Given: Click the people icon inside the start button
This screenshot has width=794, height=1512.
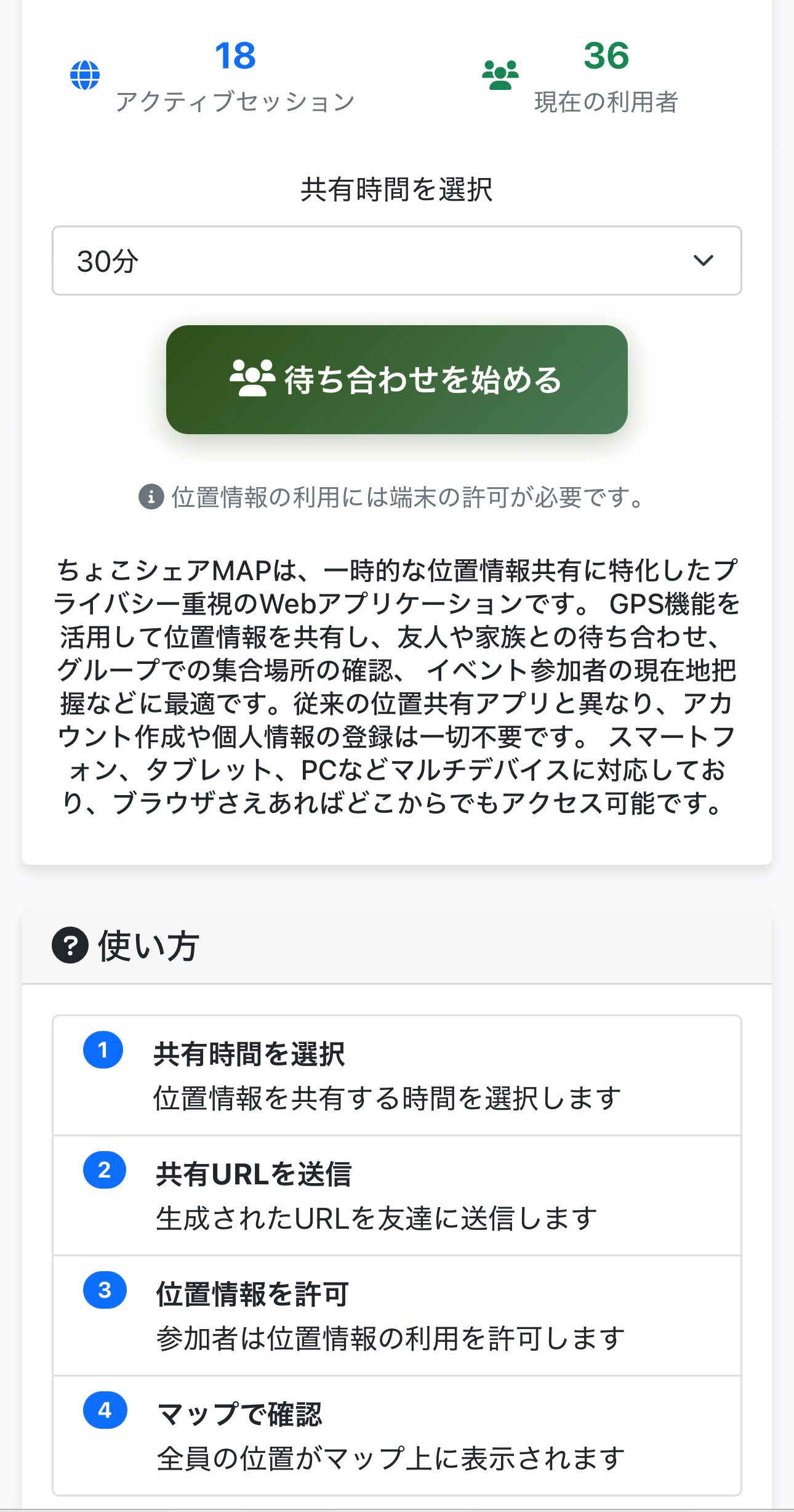Looking at the screenshot, I should click(x=253, y=381).
